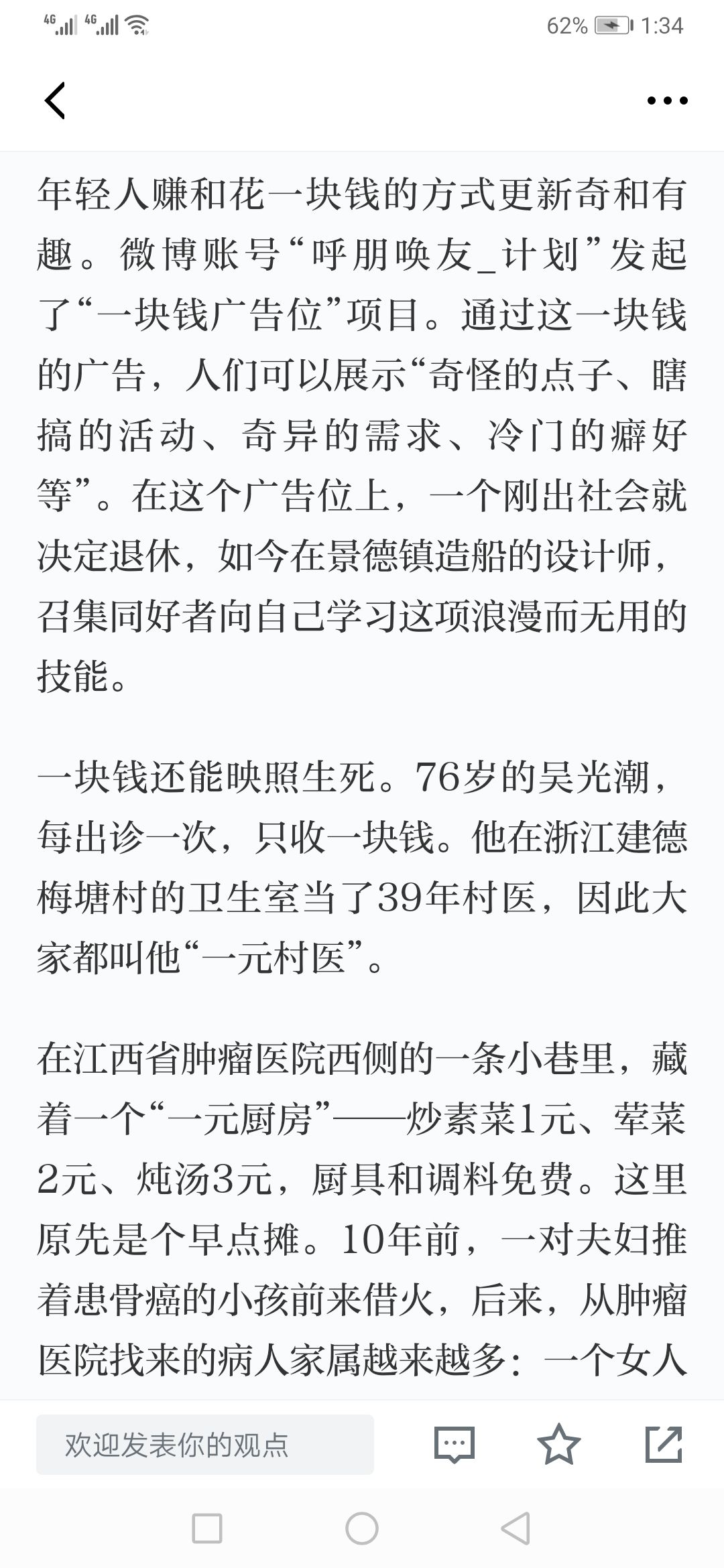Go back using the top-left arrow
Screen dimensions: 724x1568
click(x=54, y=101)
